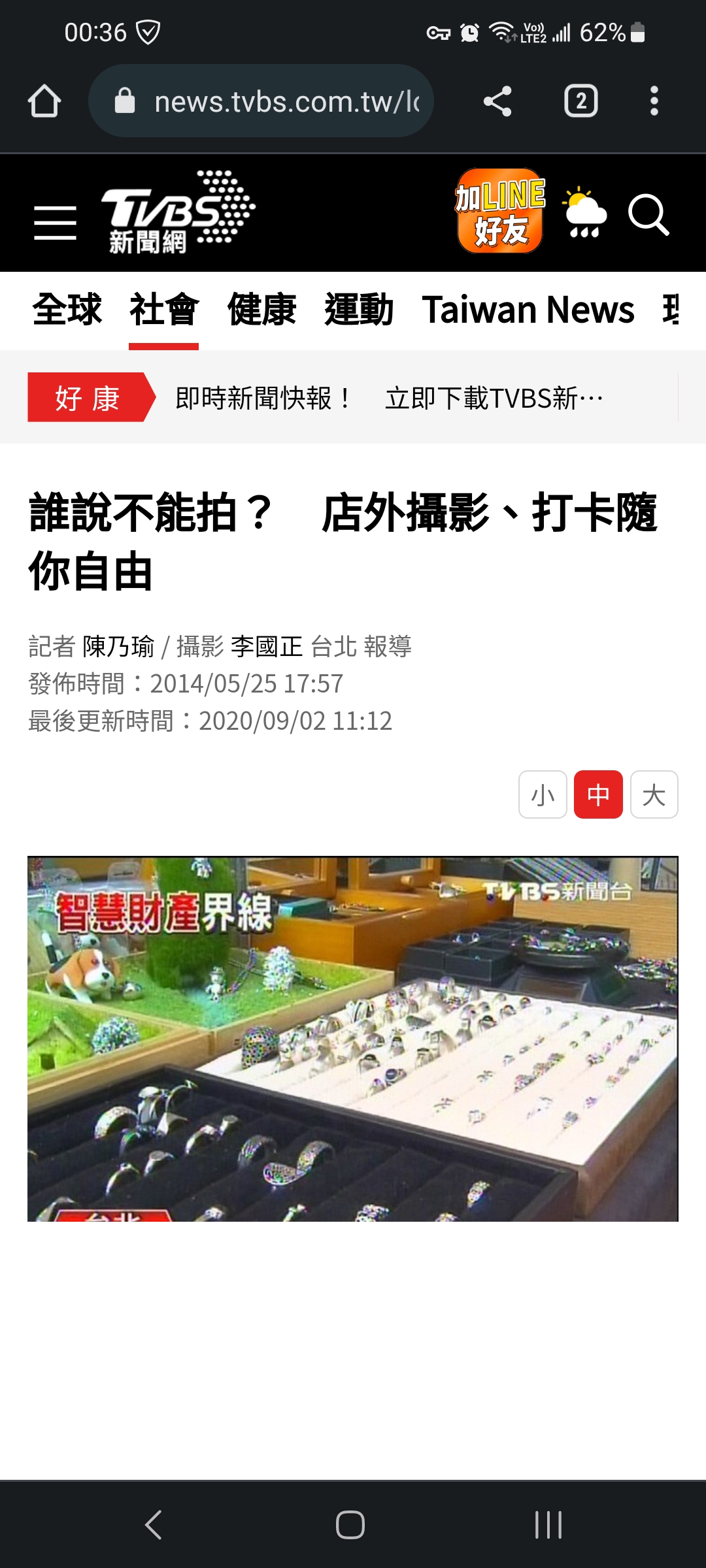Share this page from browser toolbar
This screenshot has width=706, height=1568.
click(497, 101)
